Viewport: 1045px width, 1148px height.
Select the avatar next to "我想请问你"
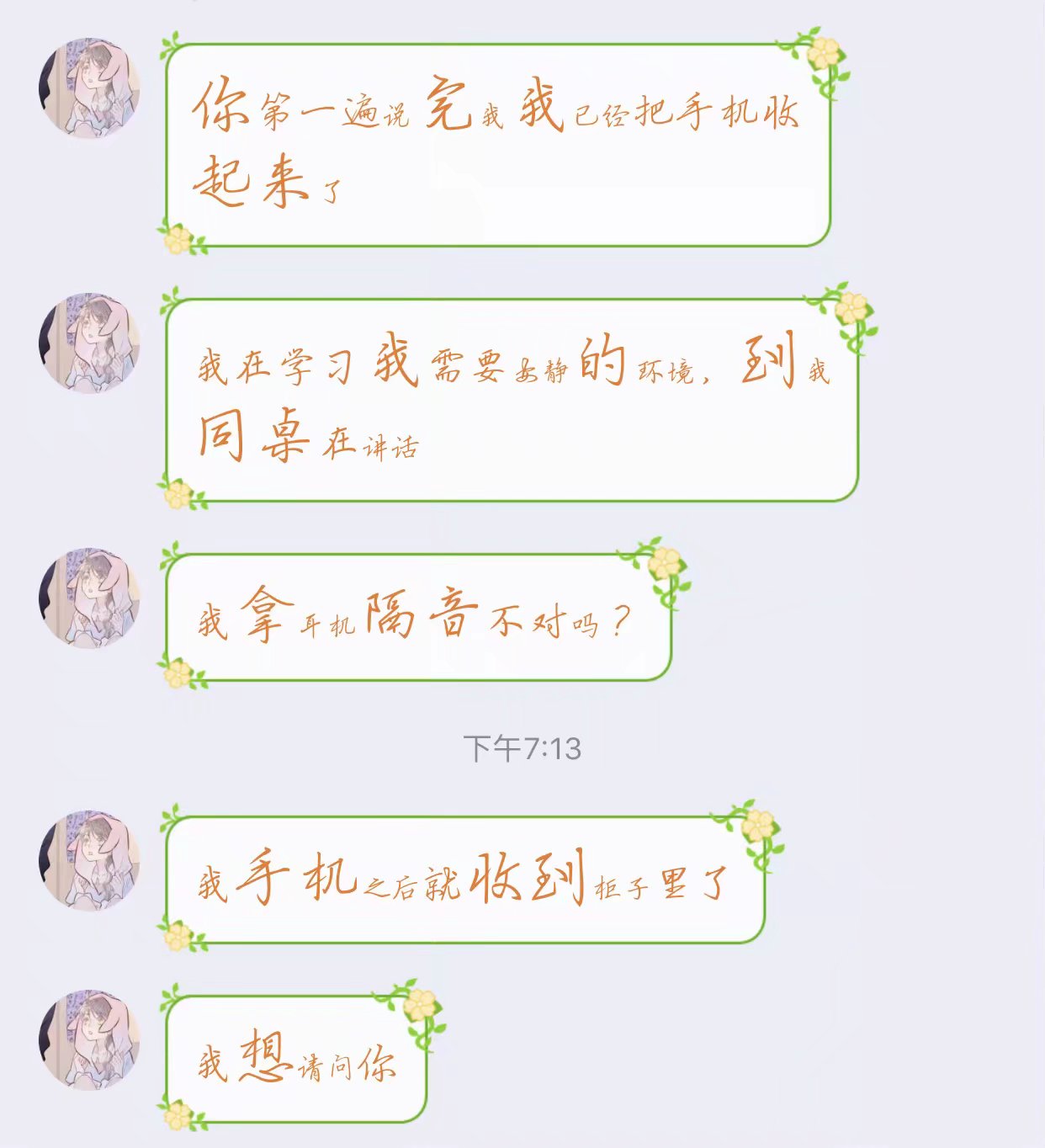[x=89, y=1040]
